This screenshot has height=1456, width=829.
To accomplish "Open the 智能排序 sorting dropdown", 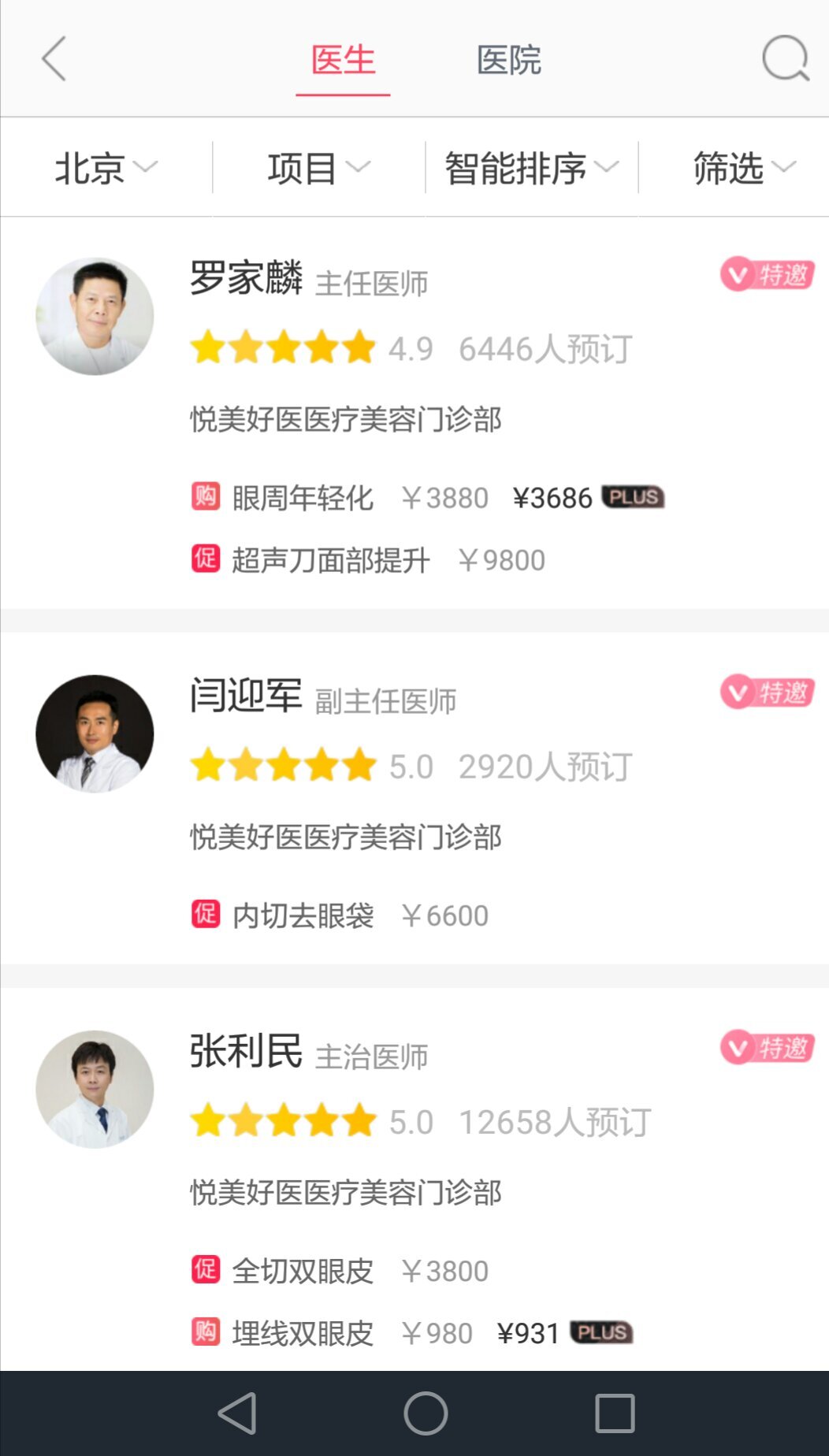I will point(531,167).
